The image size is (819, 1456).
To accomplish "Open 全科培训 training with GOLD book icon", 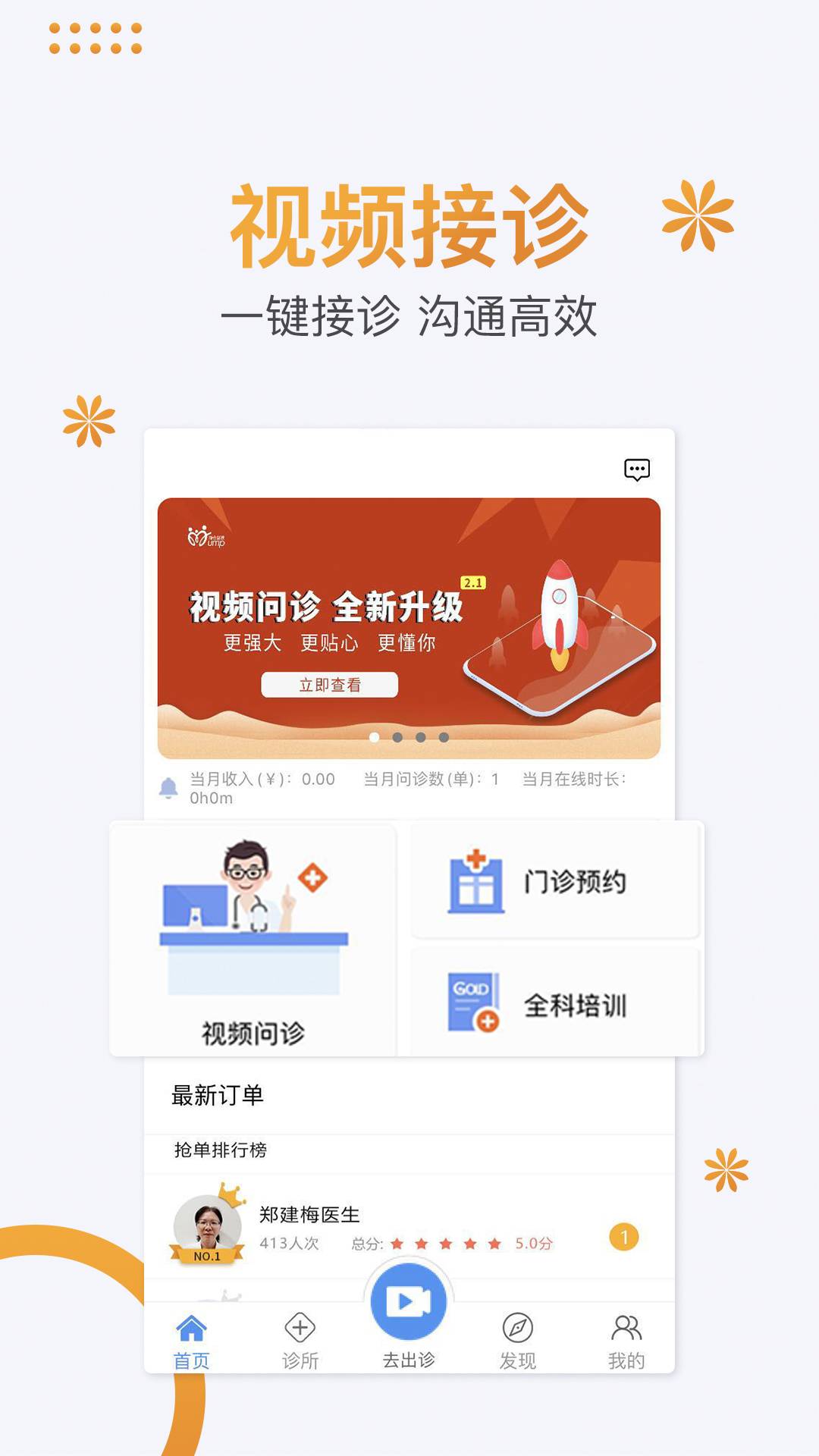I will (556, 999).
